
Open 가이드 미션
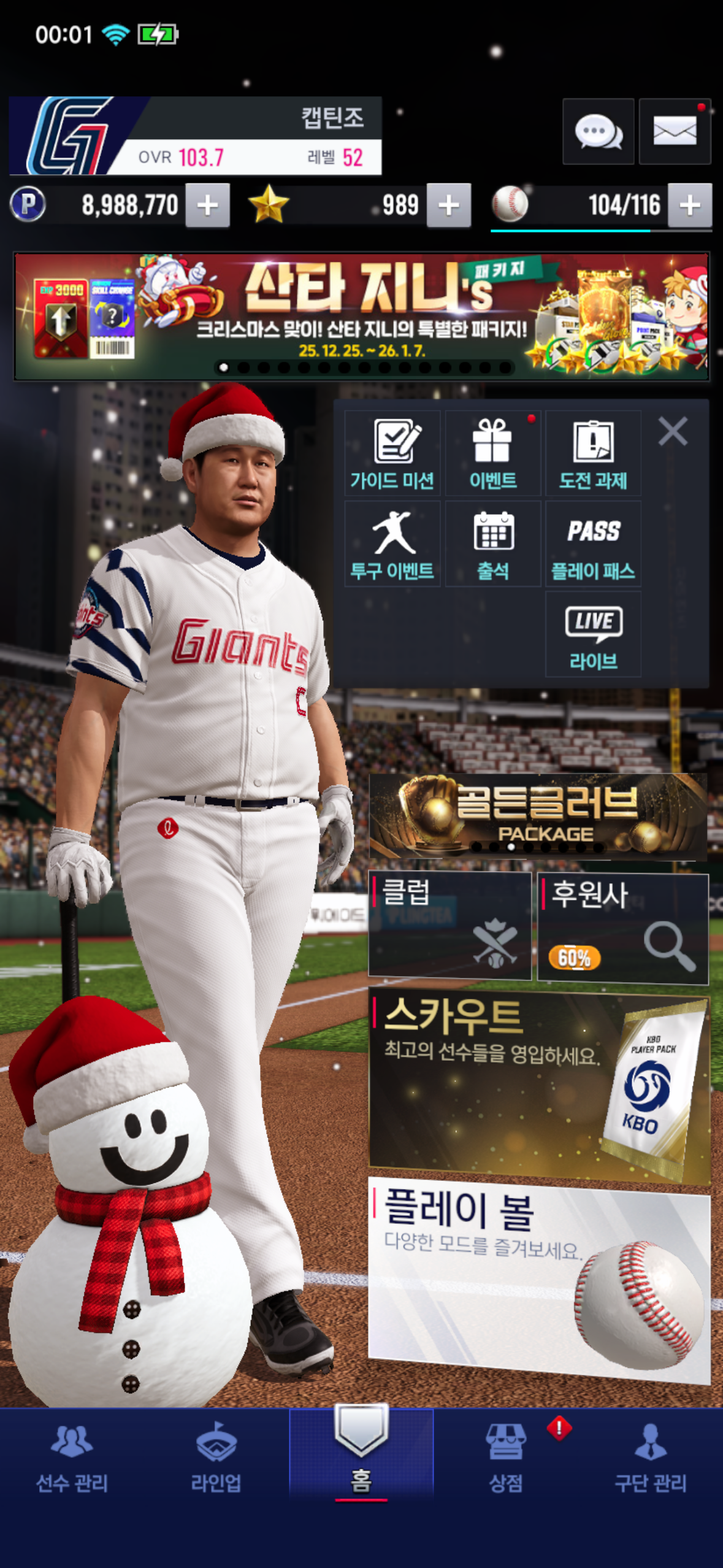pyautogui.click(x=392, y=453)
